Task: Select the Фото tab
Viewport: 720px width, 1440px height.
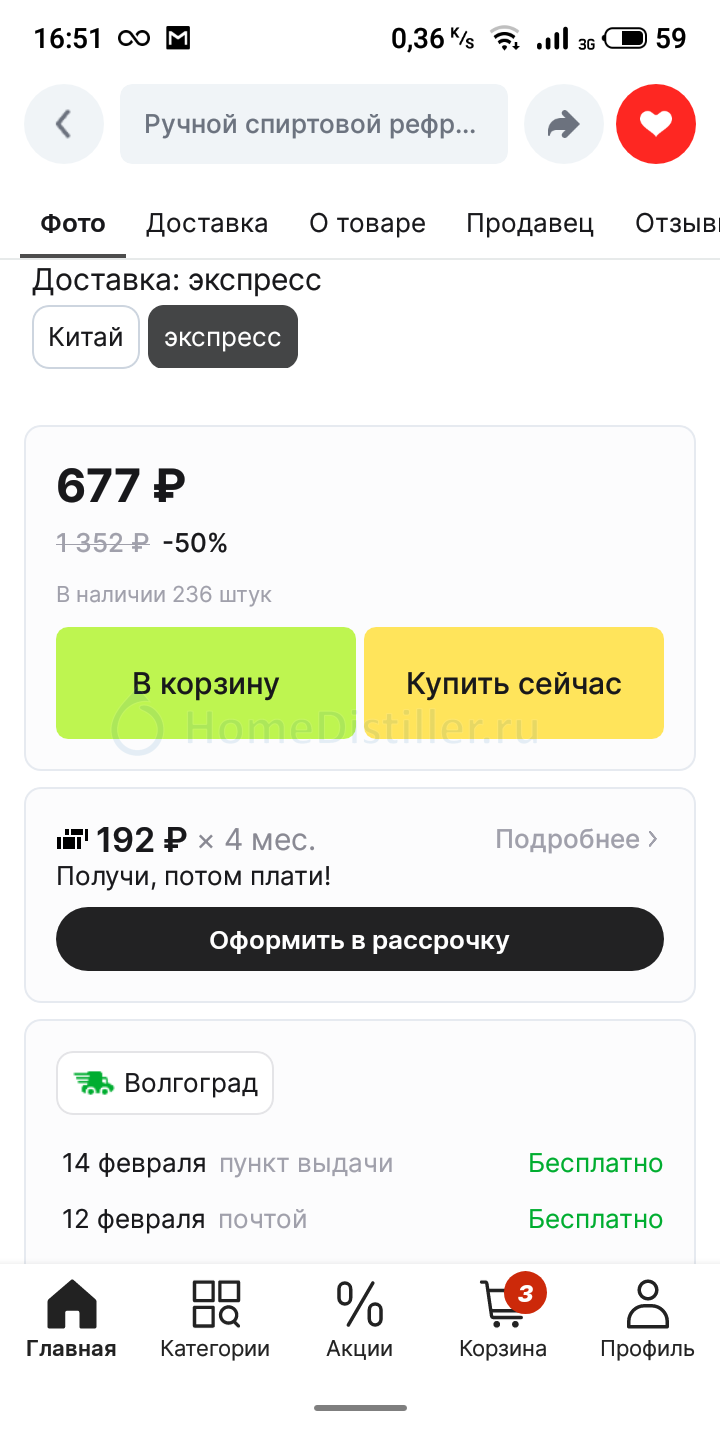Action: coord(73,223)
